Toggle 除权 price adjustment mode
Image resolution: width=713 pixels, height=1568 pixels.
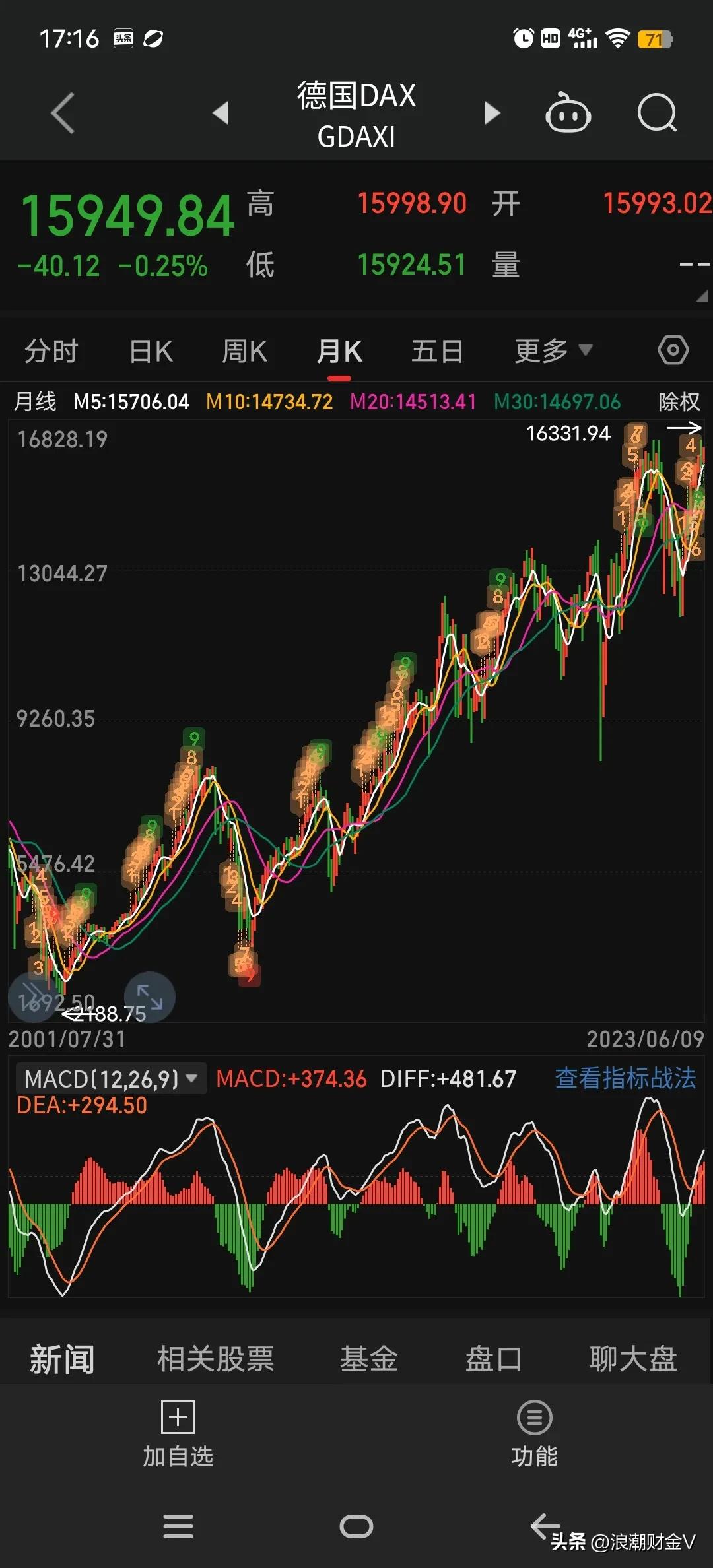[x=677, y=401]
